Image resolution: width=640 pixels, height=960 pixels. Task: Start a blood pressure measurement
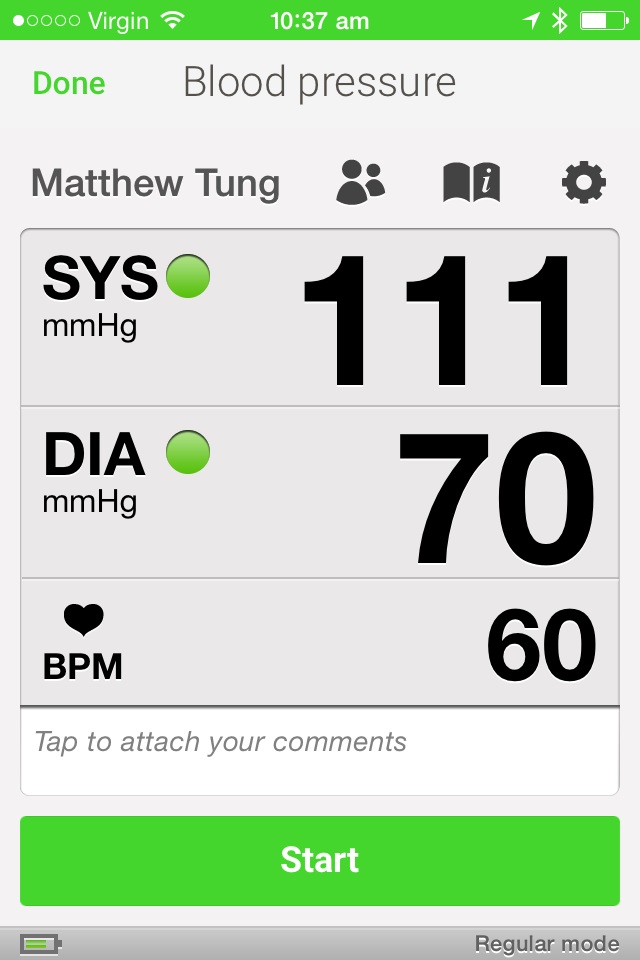tap(320, 860)
